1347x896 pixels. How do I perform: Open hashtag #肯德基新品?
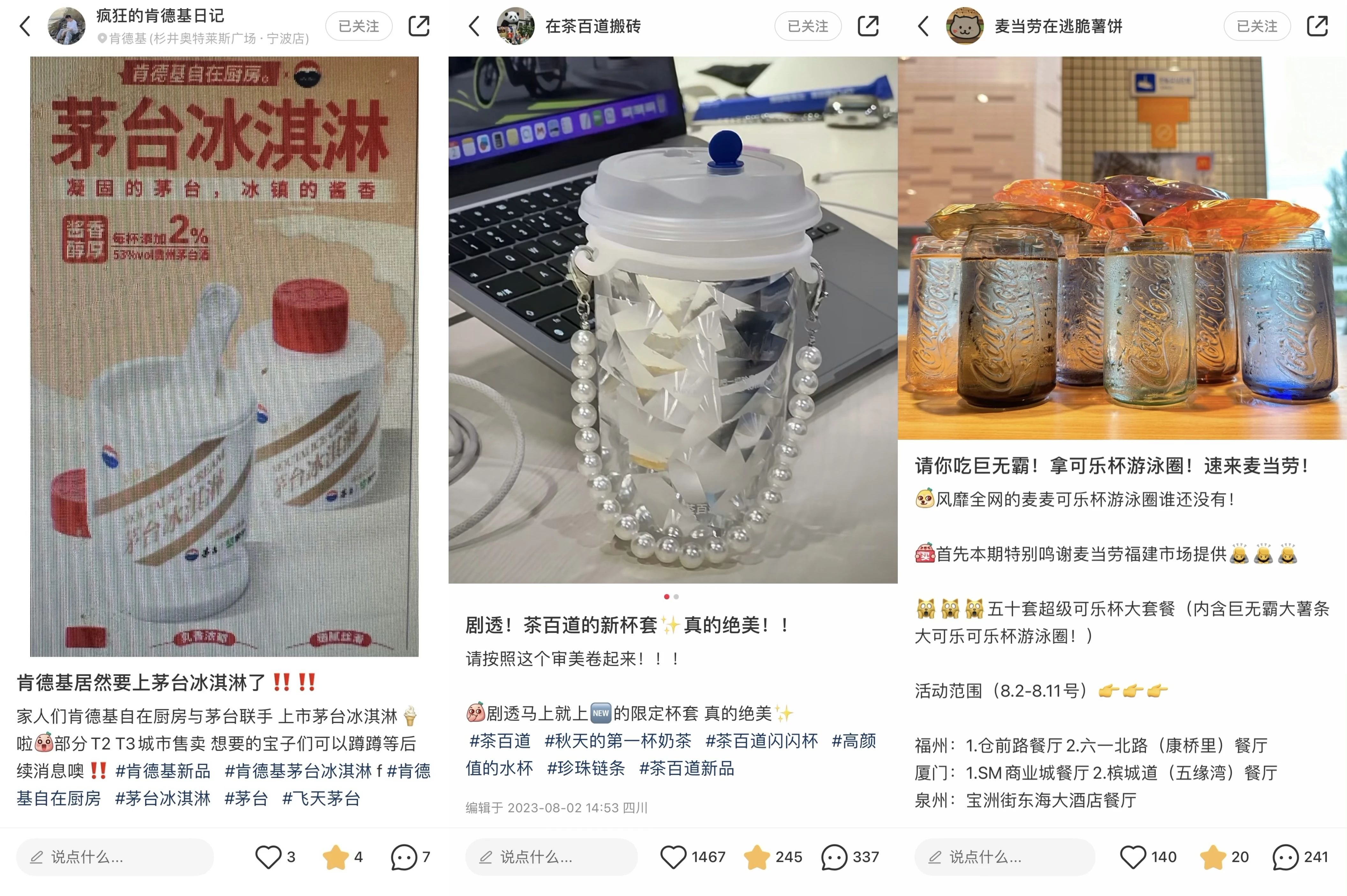[x=163, y=771]
